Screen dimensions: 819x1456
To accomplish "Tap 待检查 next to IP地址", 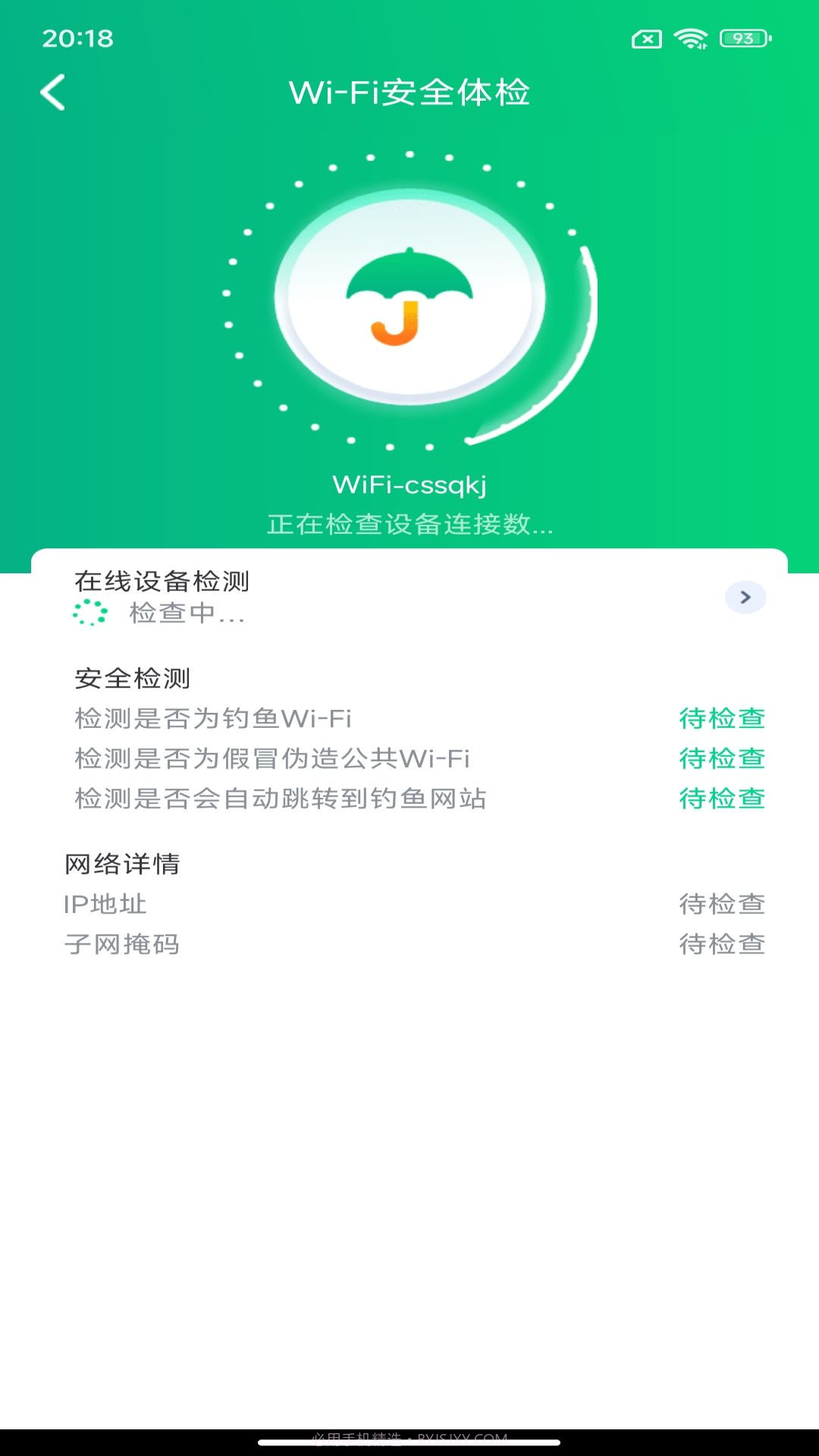I will click(x=722, y=904).
